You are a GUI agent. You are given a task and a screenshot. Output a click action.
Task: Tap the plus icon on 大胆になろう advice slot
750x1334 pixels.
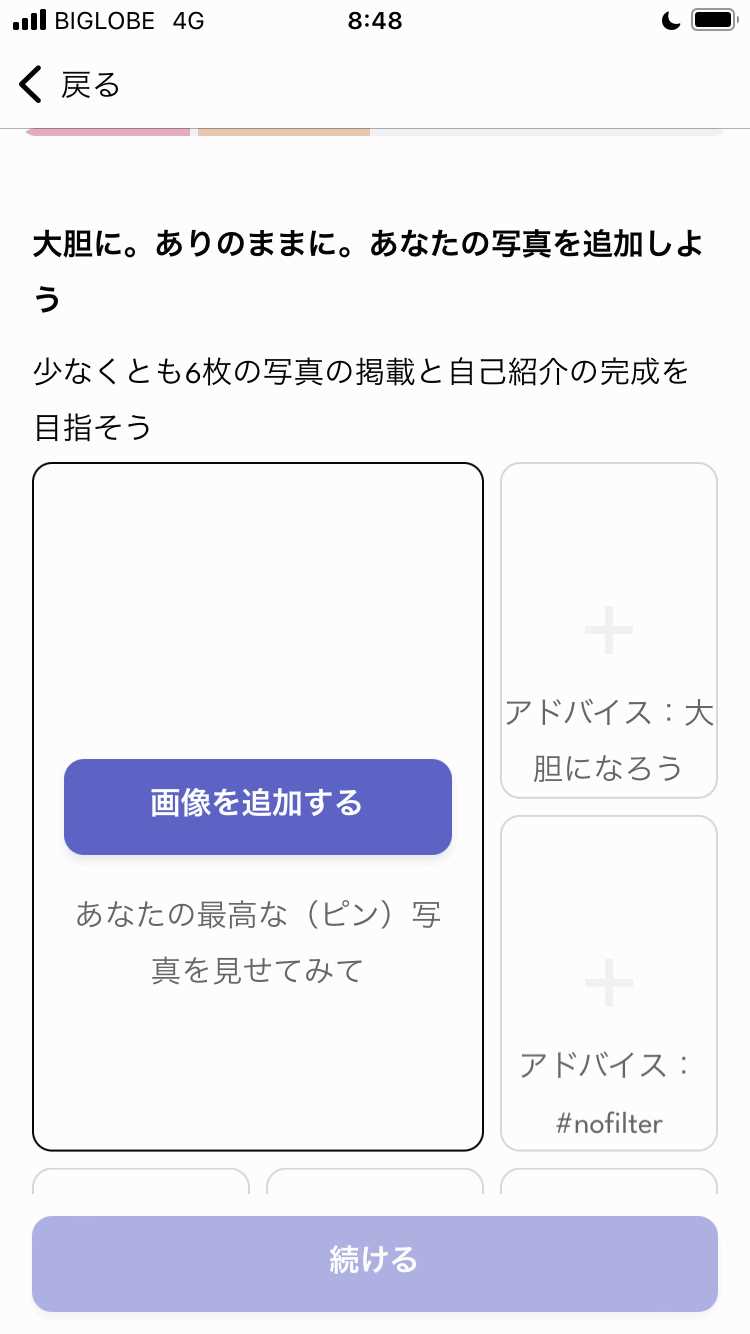(608, 628)
